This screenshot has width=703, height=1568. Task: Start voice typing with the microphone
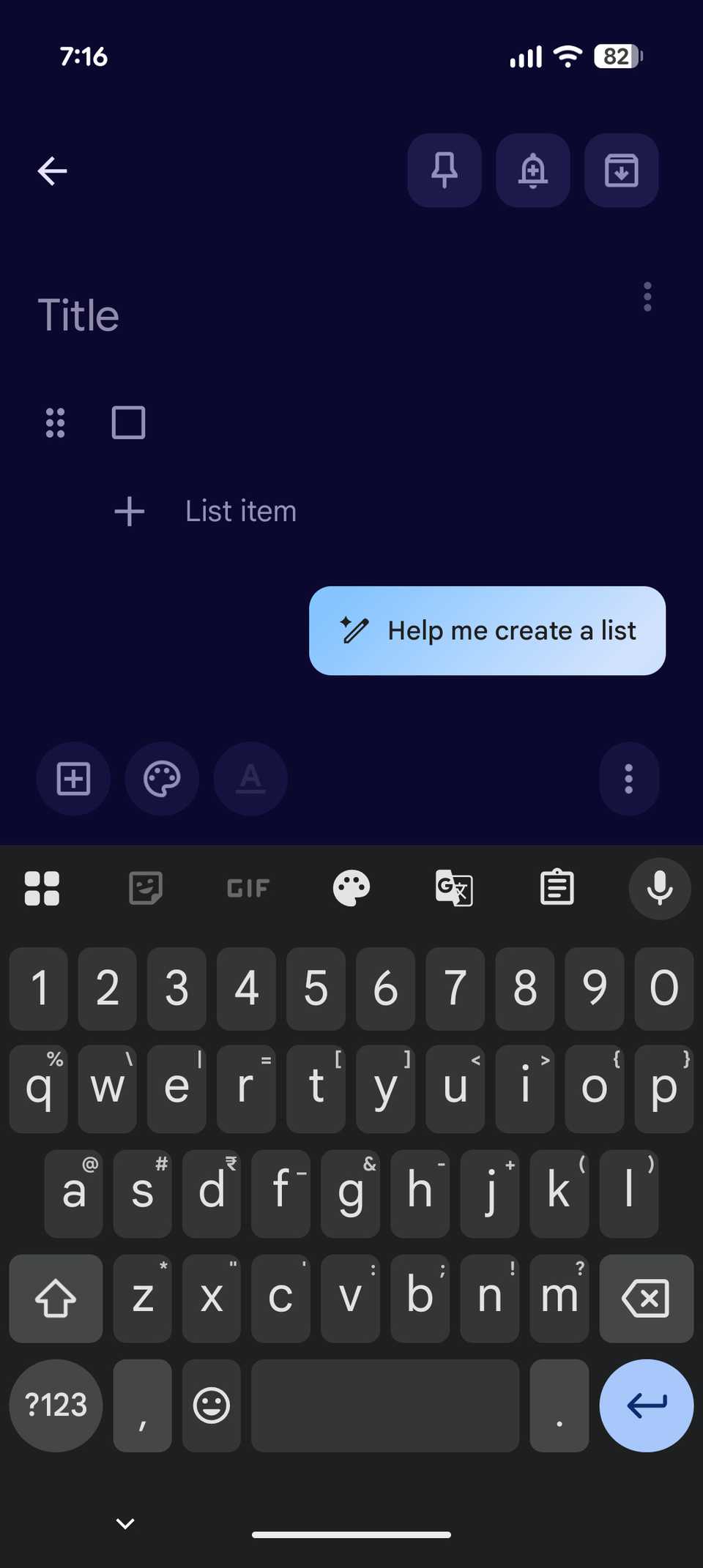coord(659,888)
